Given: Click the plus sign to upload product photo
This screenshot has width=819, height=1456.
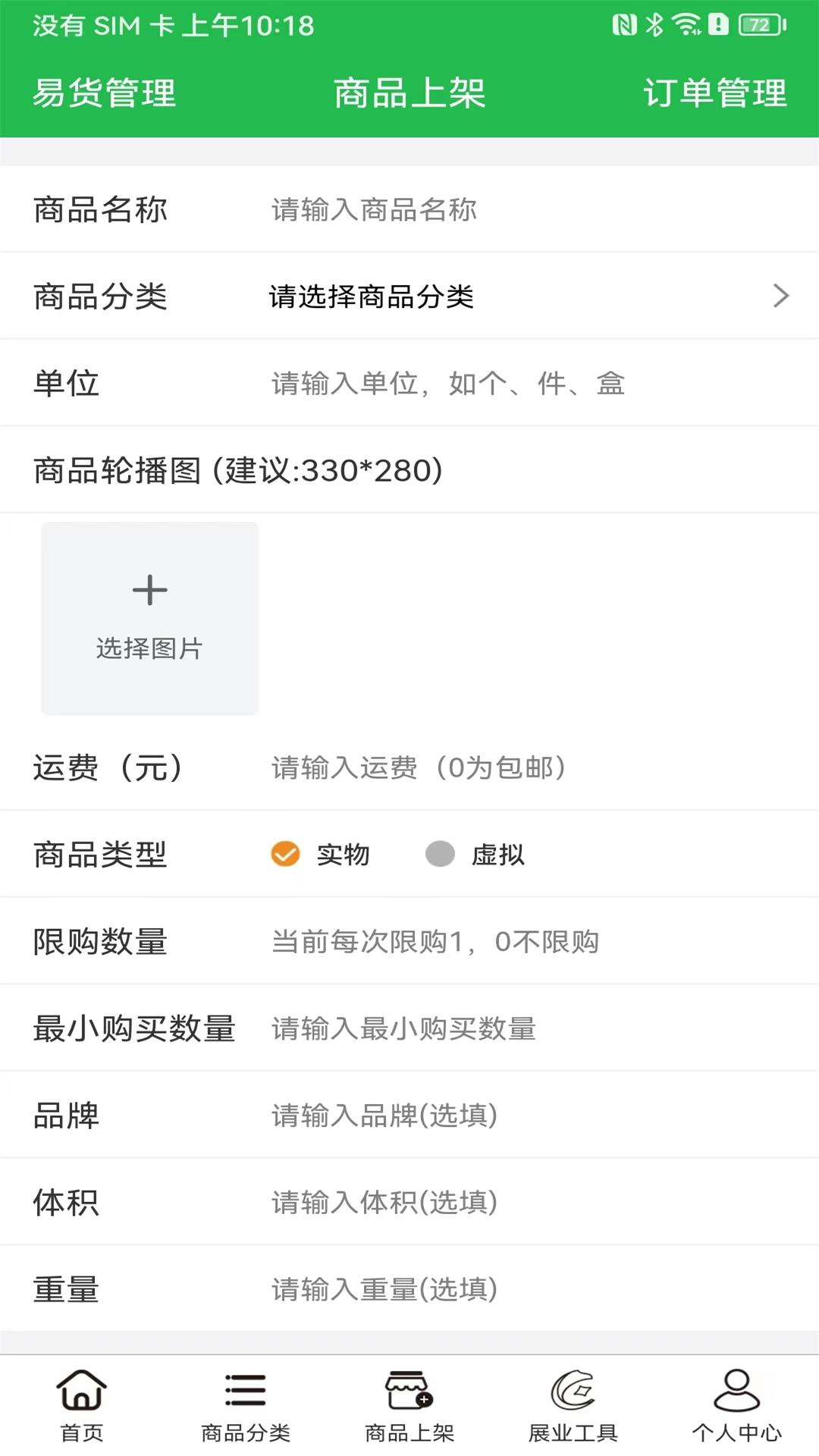Looking at the screenshot, I should point(149,589).
